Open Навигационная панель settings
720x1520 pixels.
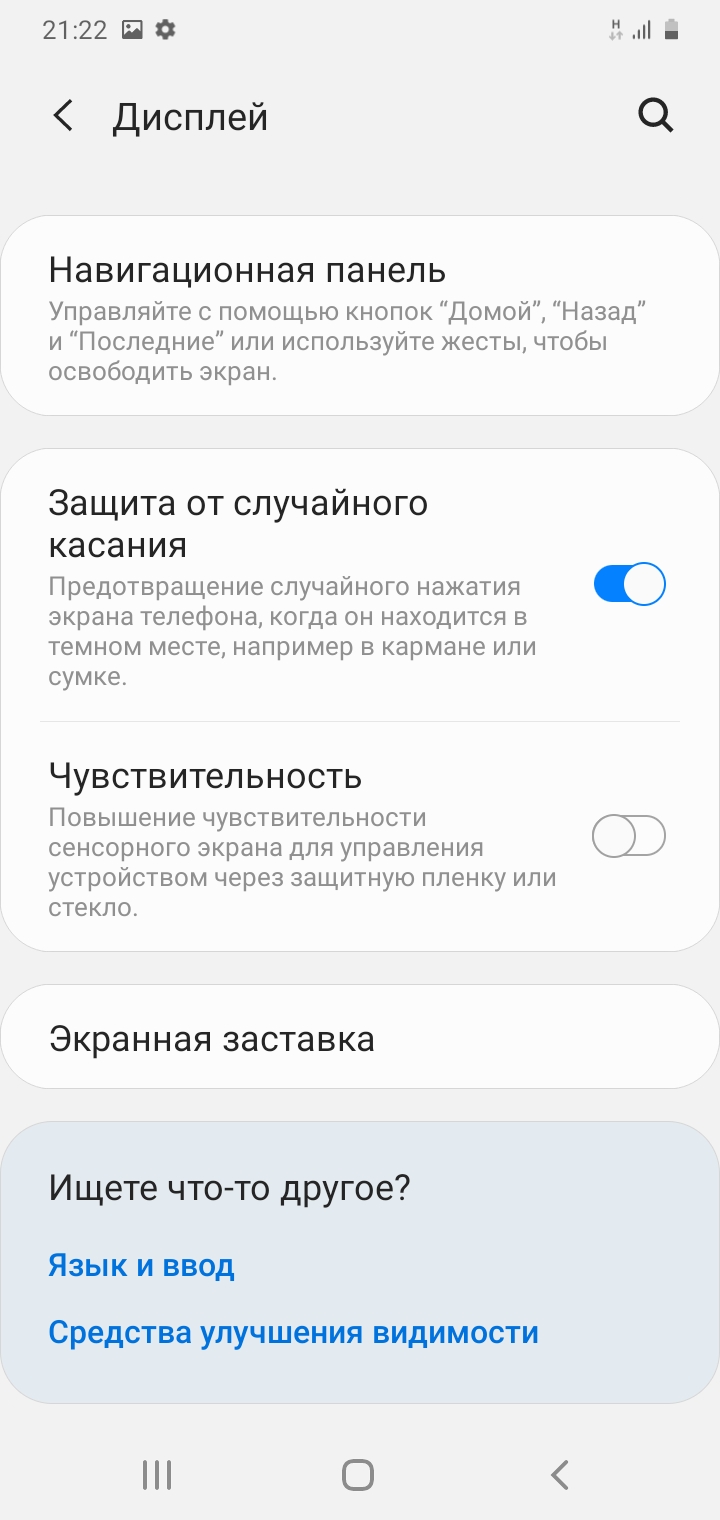360,315
